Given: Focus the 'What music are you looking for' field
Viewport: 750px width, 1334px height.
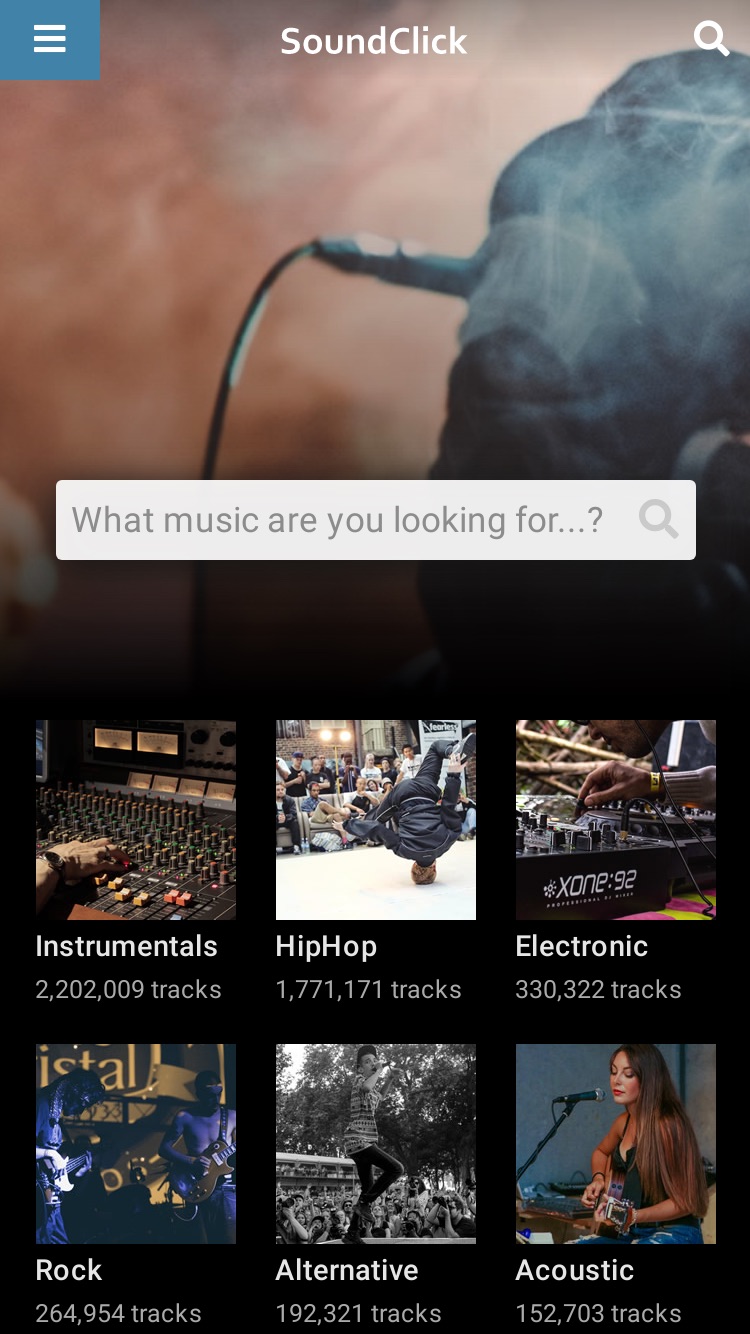Looking at the screenshot, I should pyautogui.click(x=376, y=520).
